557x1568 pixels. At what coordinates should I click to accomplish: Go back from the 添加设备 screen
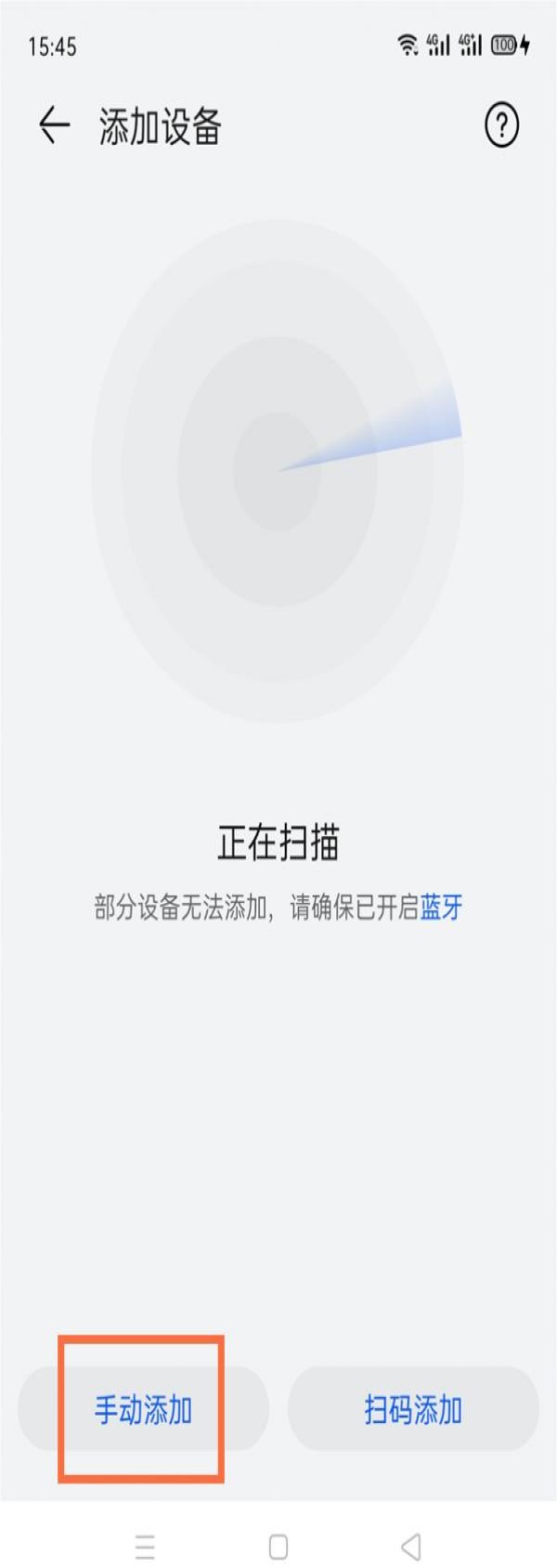point(54,125)
